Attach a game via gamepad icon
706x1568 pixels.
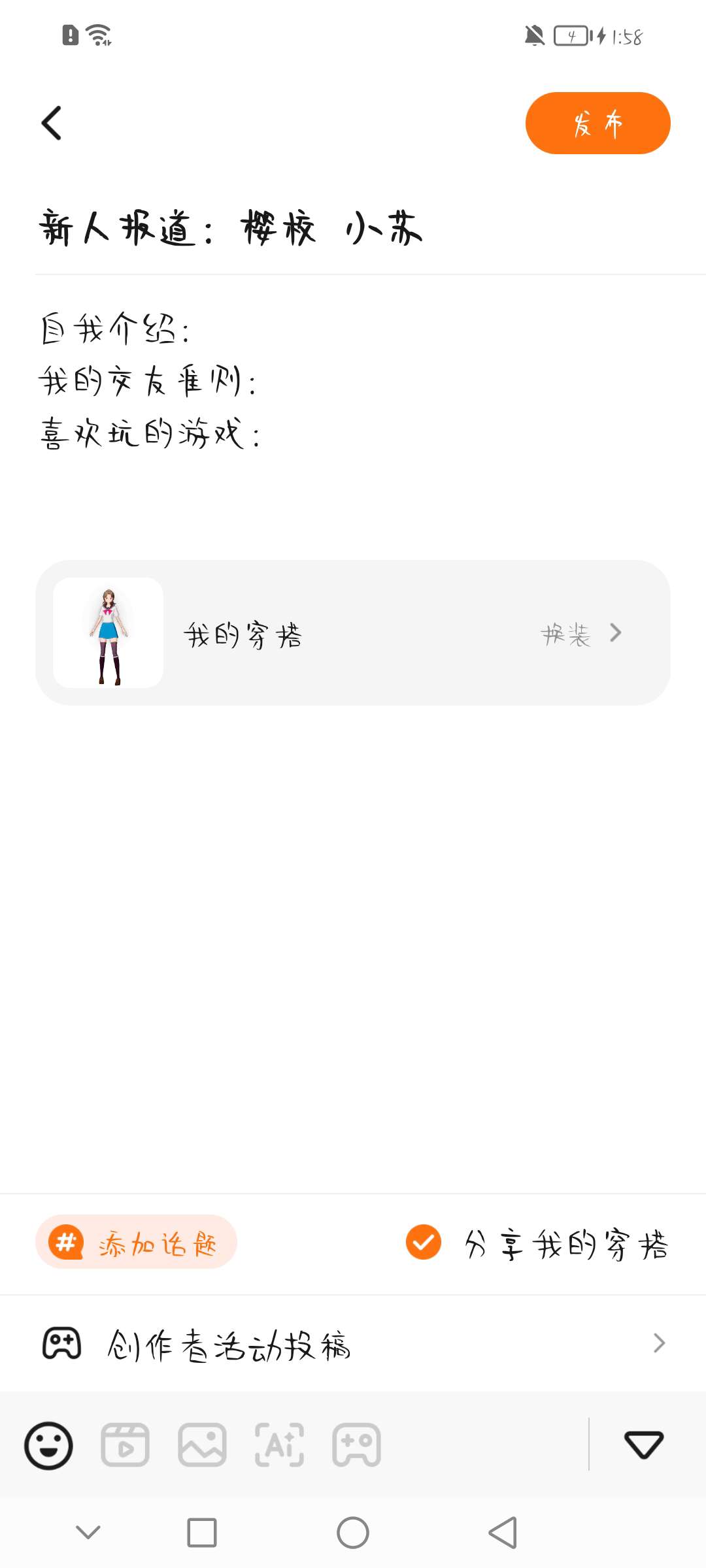point(356,1445)
